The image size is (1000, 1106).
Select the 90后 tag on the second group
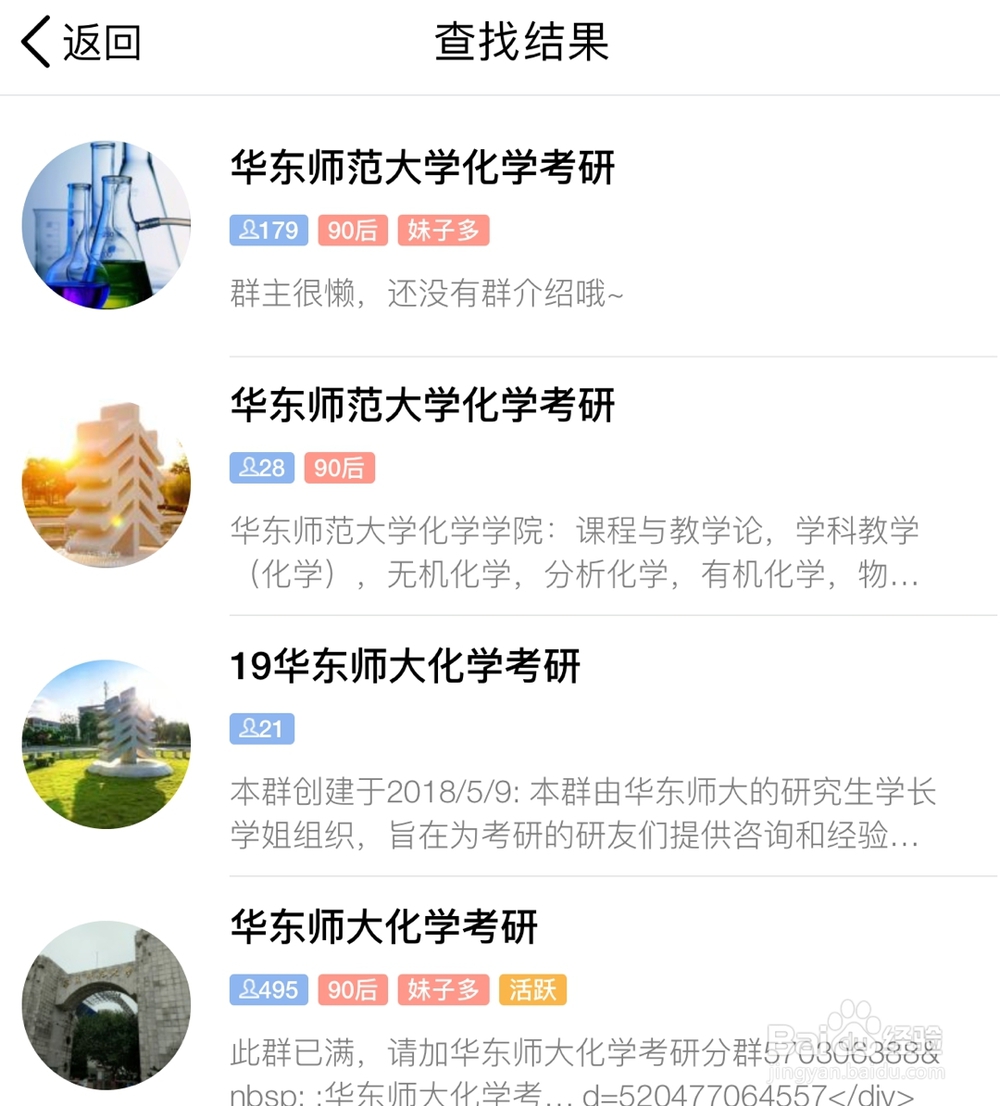(339, 468)
